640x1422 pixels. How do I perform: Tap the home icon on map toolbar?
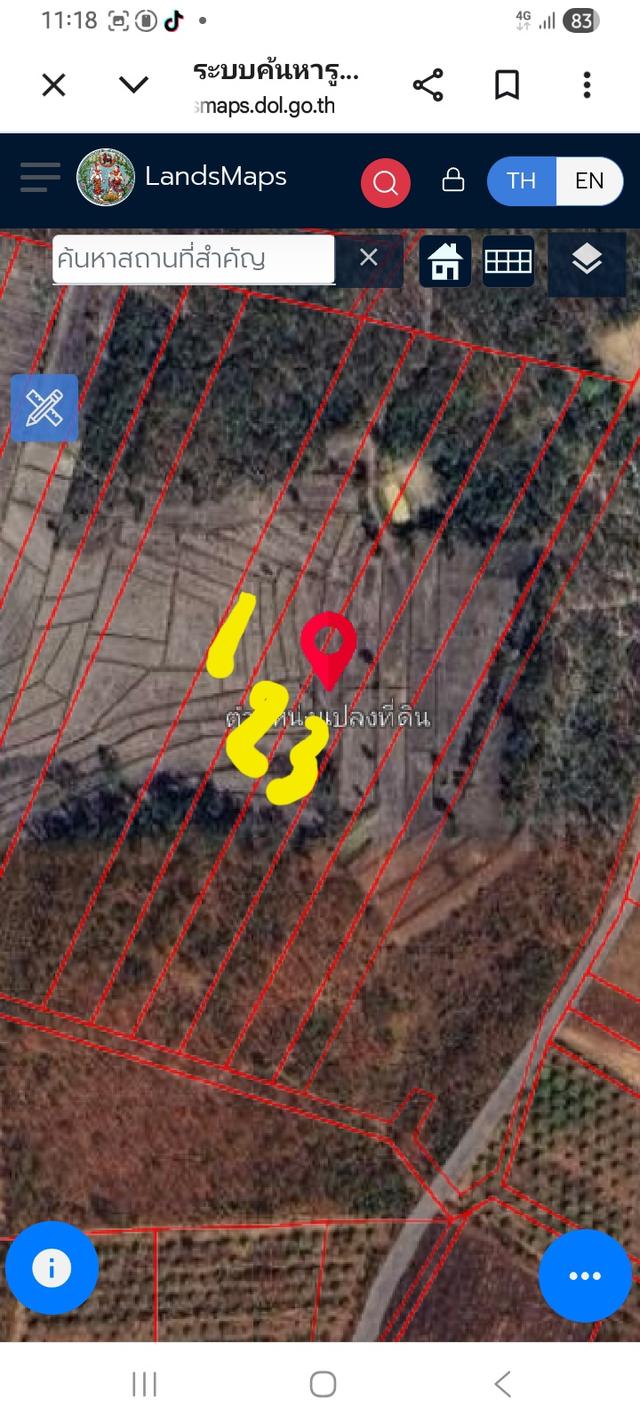coord(445,262)
